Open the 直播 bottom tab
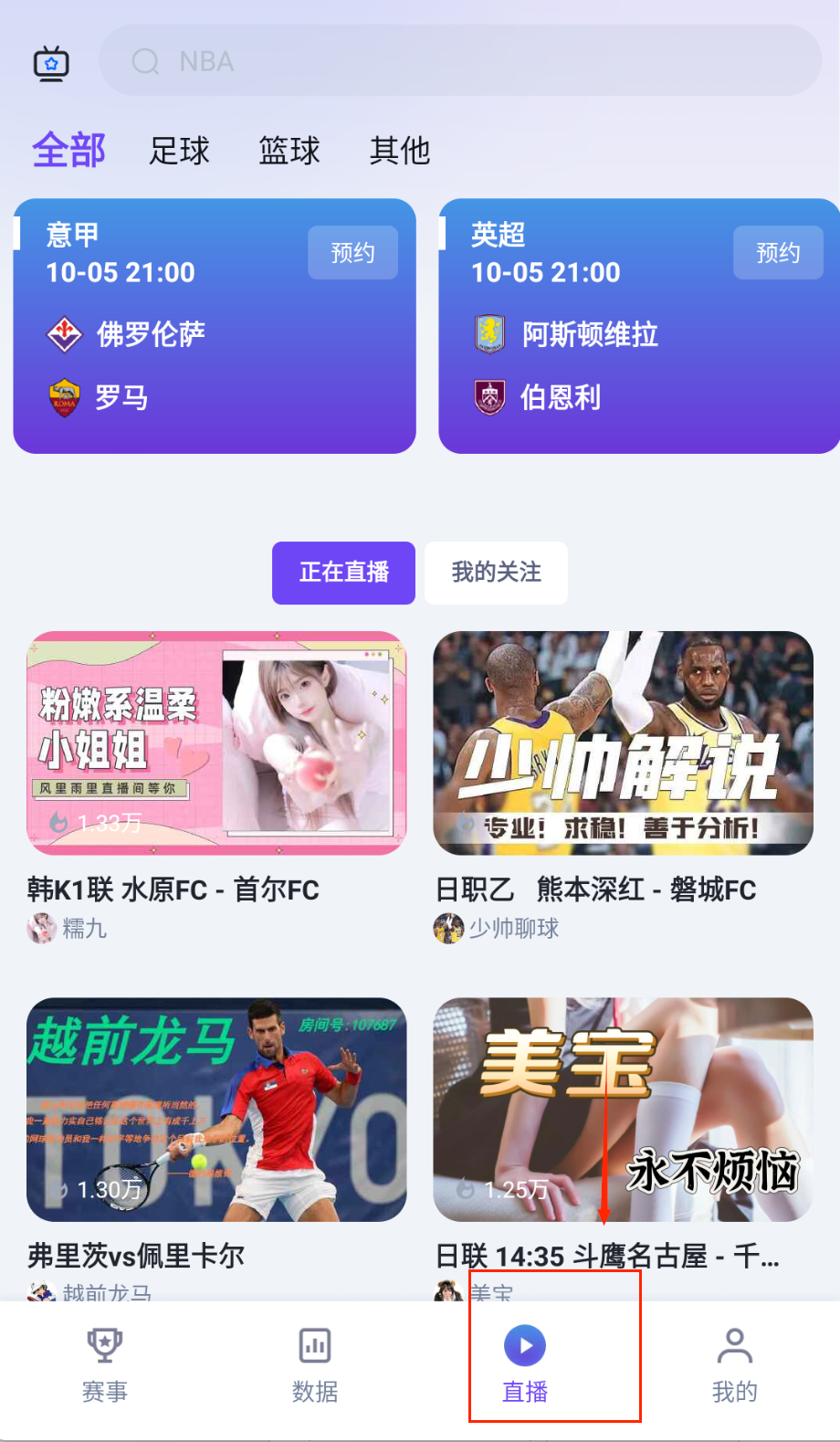840x1442 pixels. [x=525, y=1365]
